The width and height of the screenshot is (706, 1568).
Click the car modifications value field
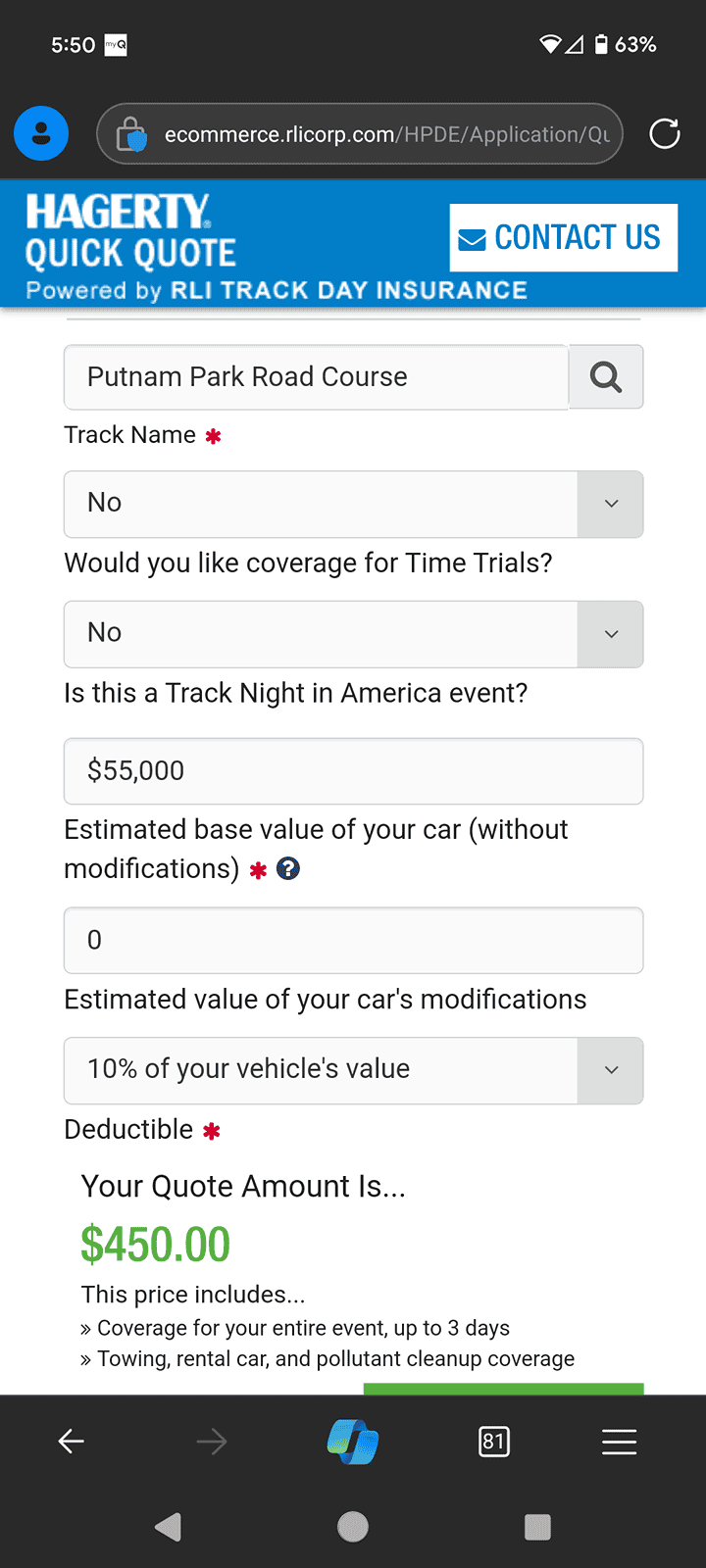tap(353, 940)
